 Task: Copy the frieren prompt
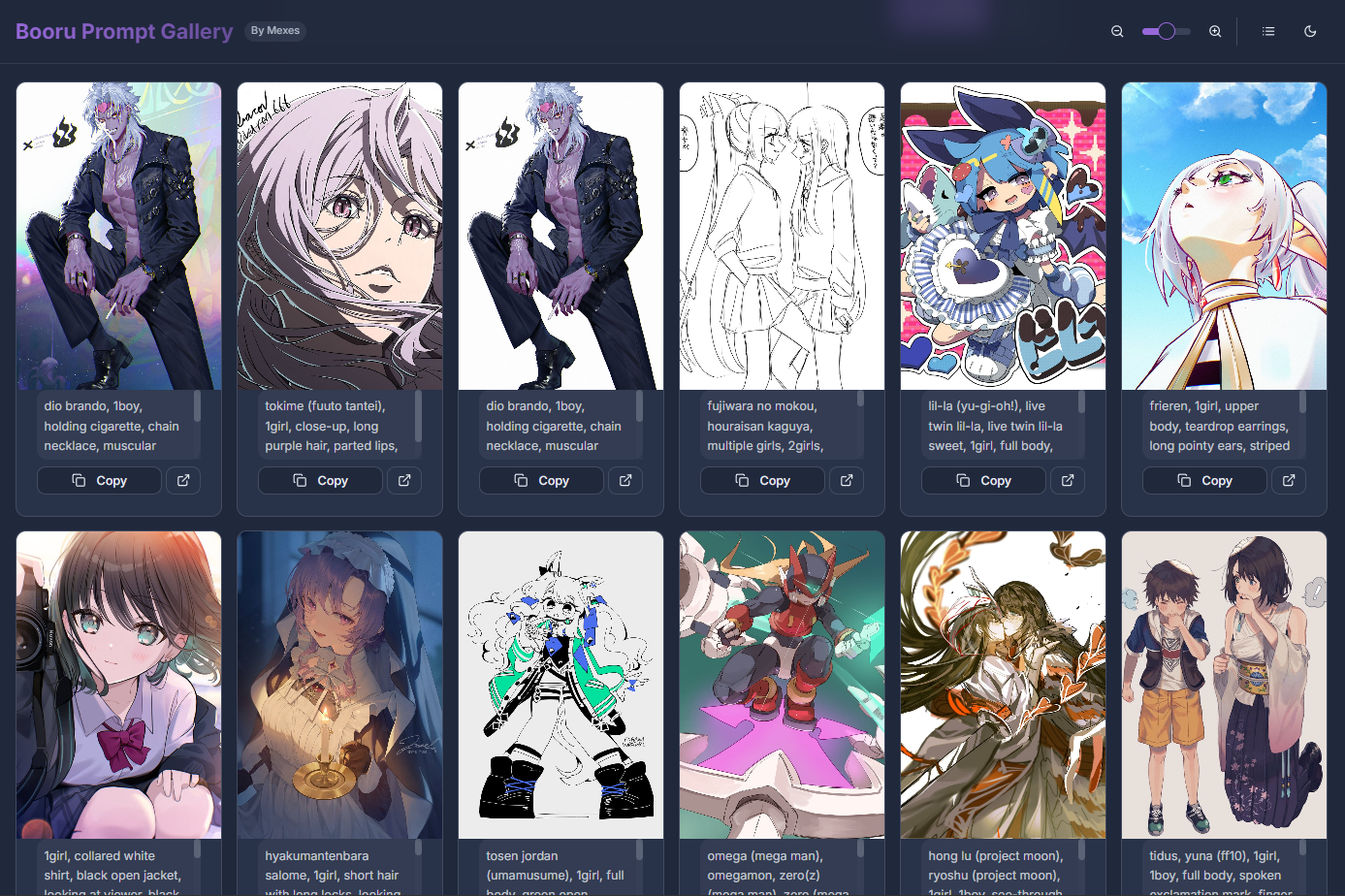(x=1204, y=480)
